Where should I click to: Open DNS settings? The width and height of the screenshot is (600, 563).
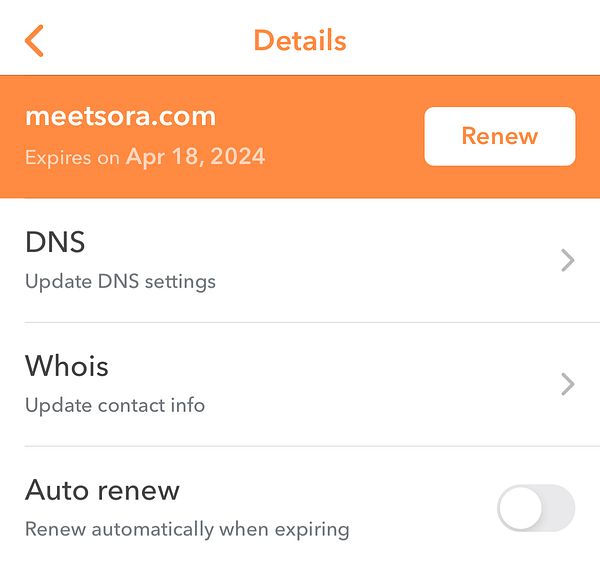click(x=300, y=260)
